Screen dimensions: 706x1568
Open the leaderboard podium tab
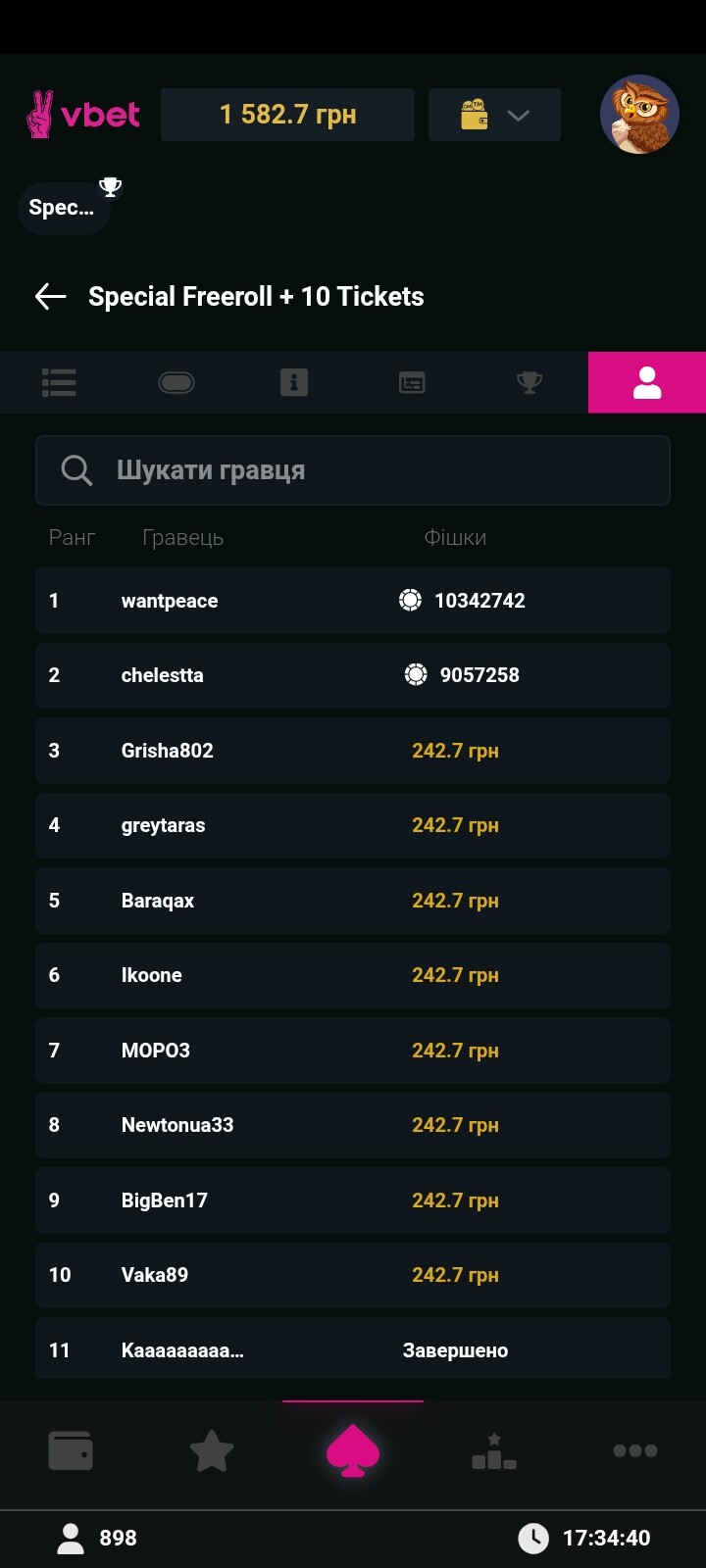[x=494, y=1450]
